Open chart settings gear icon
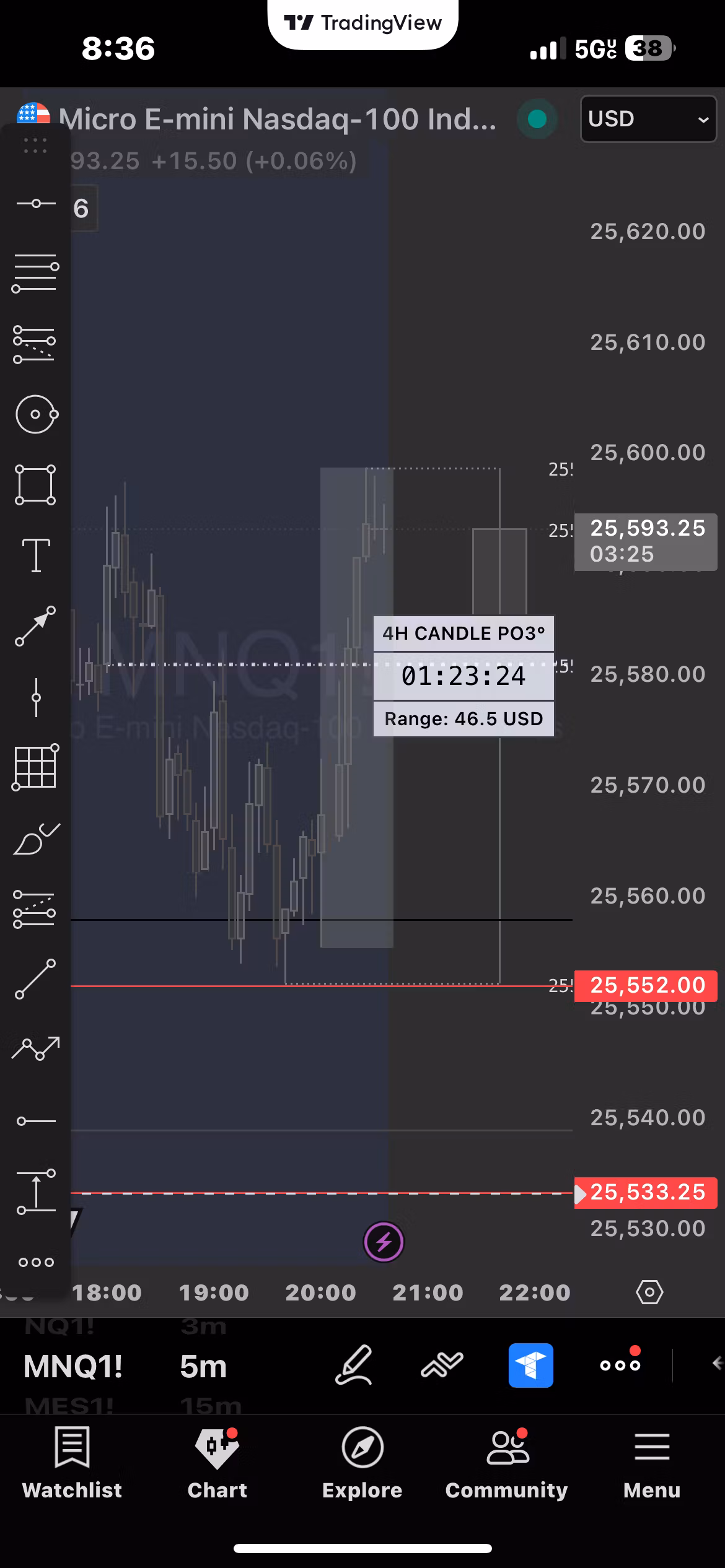The width and height of the screenshot is (725, 1568). (x=649, y=1292)
